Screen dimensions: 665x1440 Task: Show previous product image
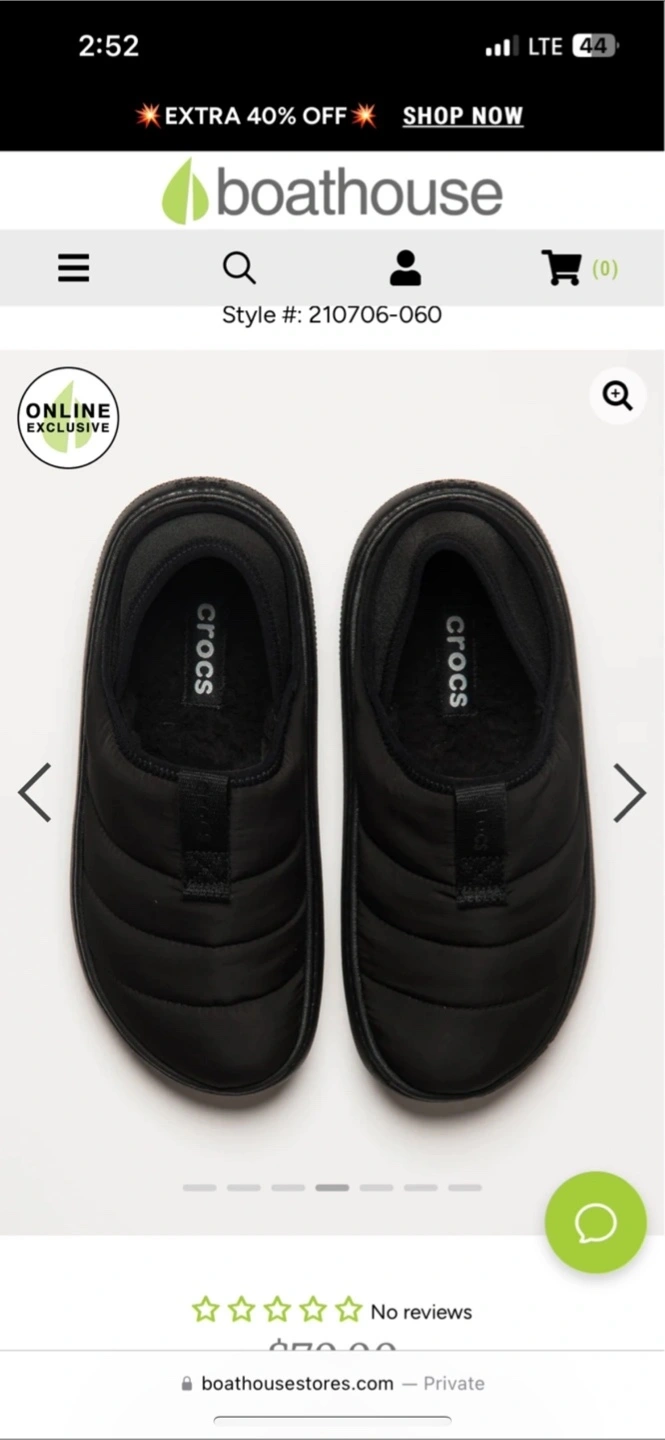point(35,792)
